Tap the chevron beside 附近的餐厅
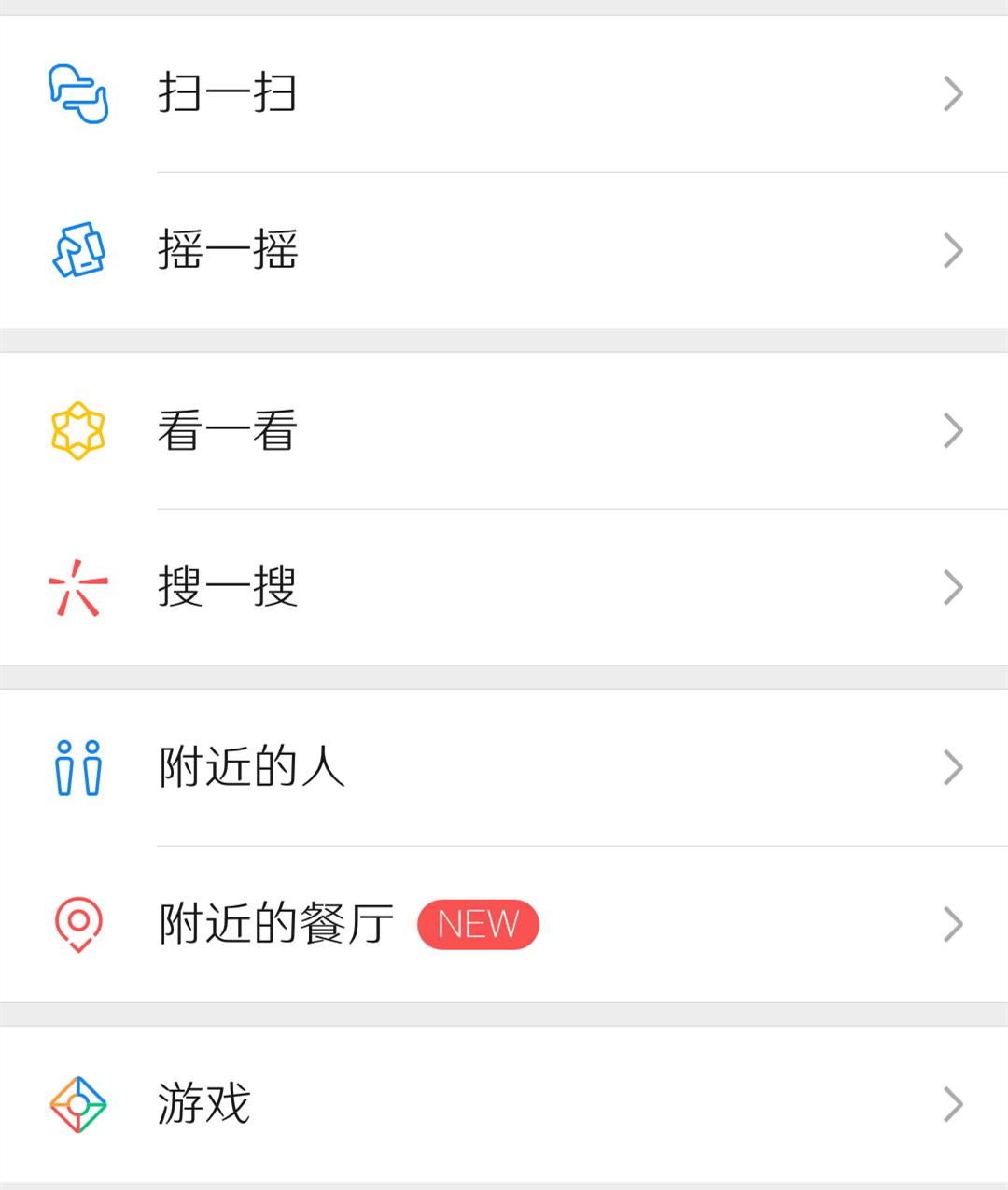This screenshot has height=1190, width=1008. 953,925
